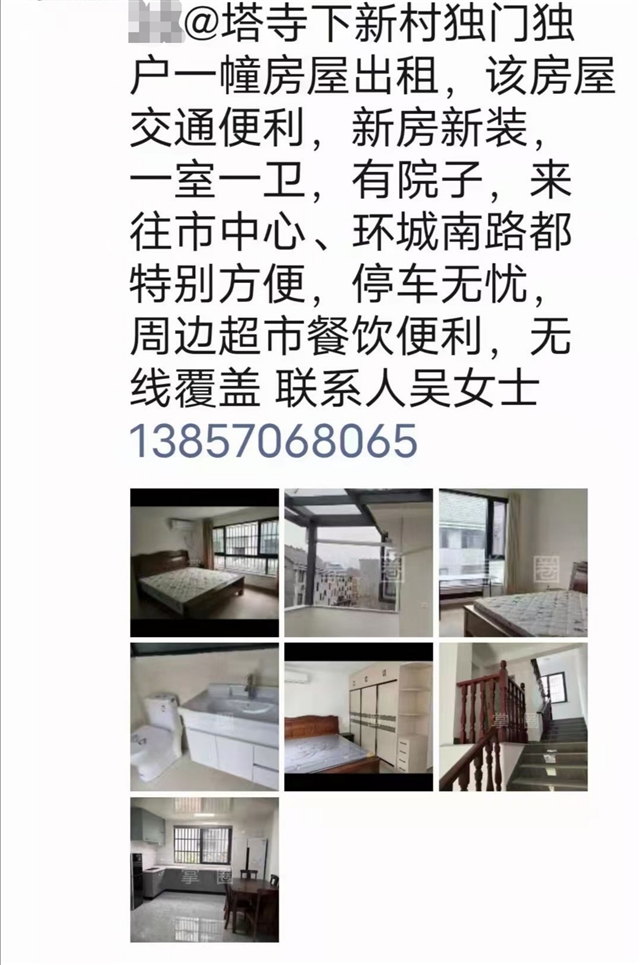Open the kitchen and dining table photo
Viewport: 640px width, 965px height.
coord(205,869)
